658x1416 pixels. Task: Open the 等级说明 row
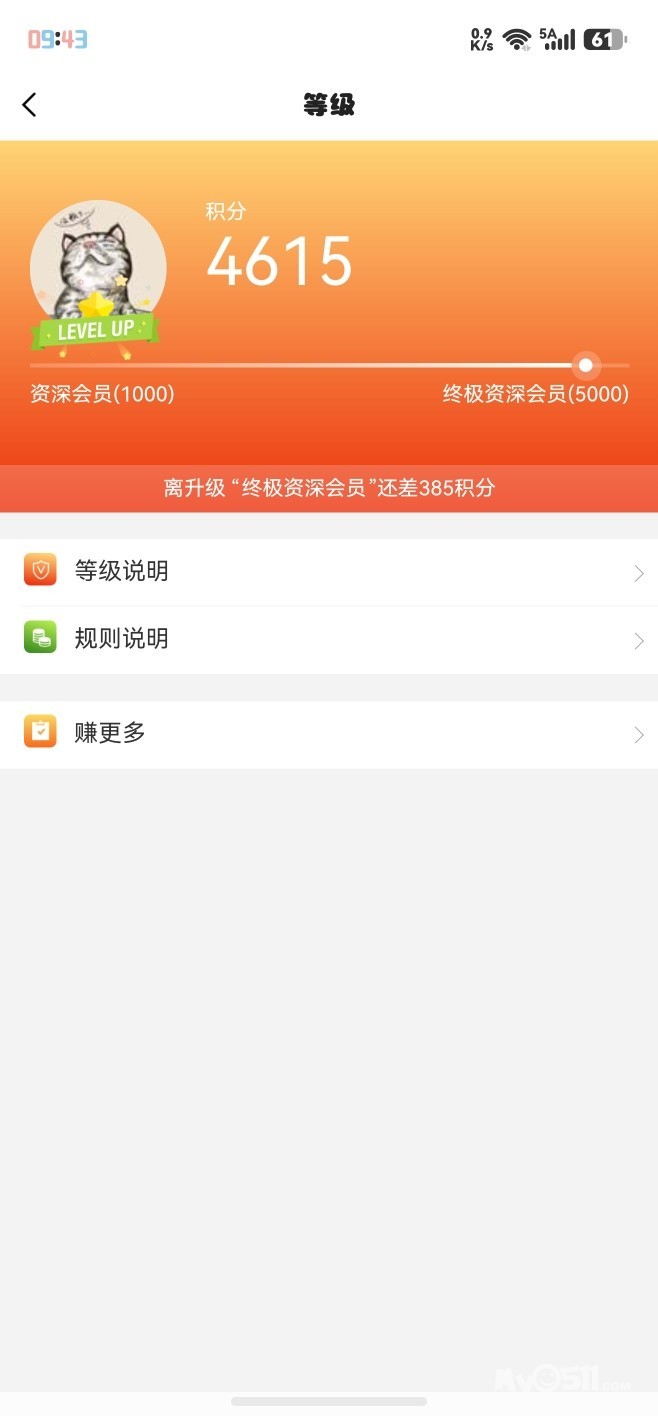point(328,572)
